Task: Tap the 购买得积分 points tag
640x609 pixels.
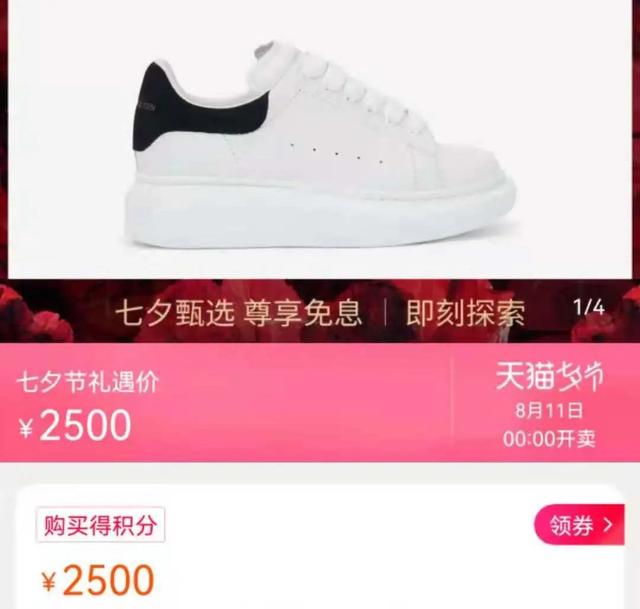Action: [100, 525]
